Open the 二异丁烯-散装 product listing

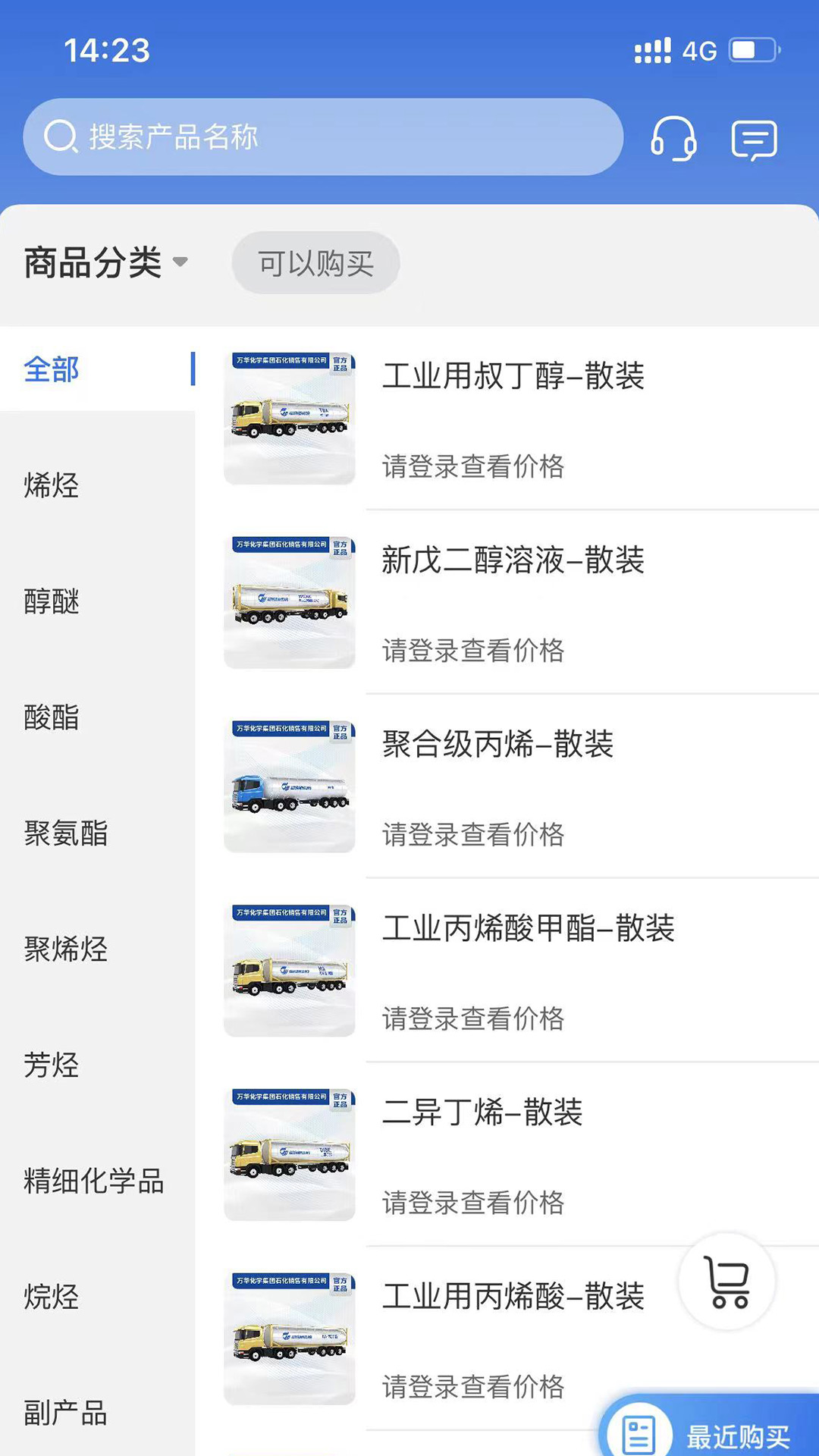pos(483,1113)
